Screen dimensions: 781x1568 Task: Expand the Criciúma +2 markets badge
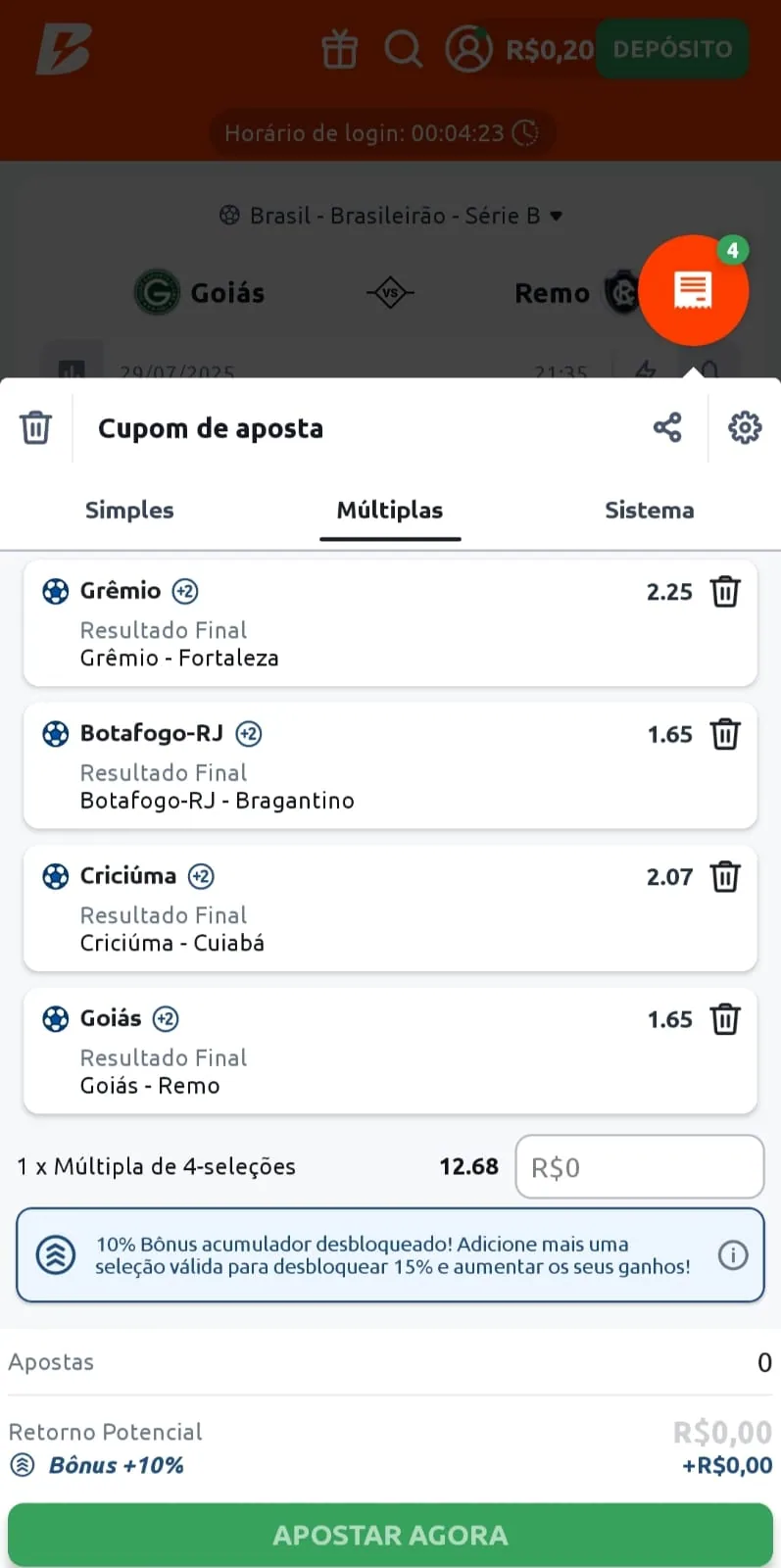pyautogui.click(x=199, y=876)
